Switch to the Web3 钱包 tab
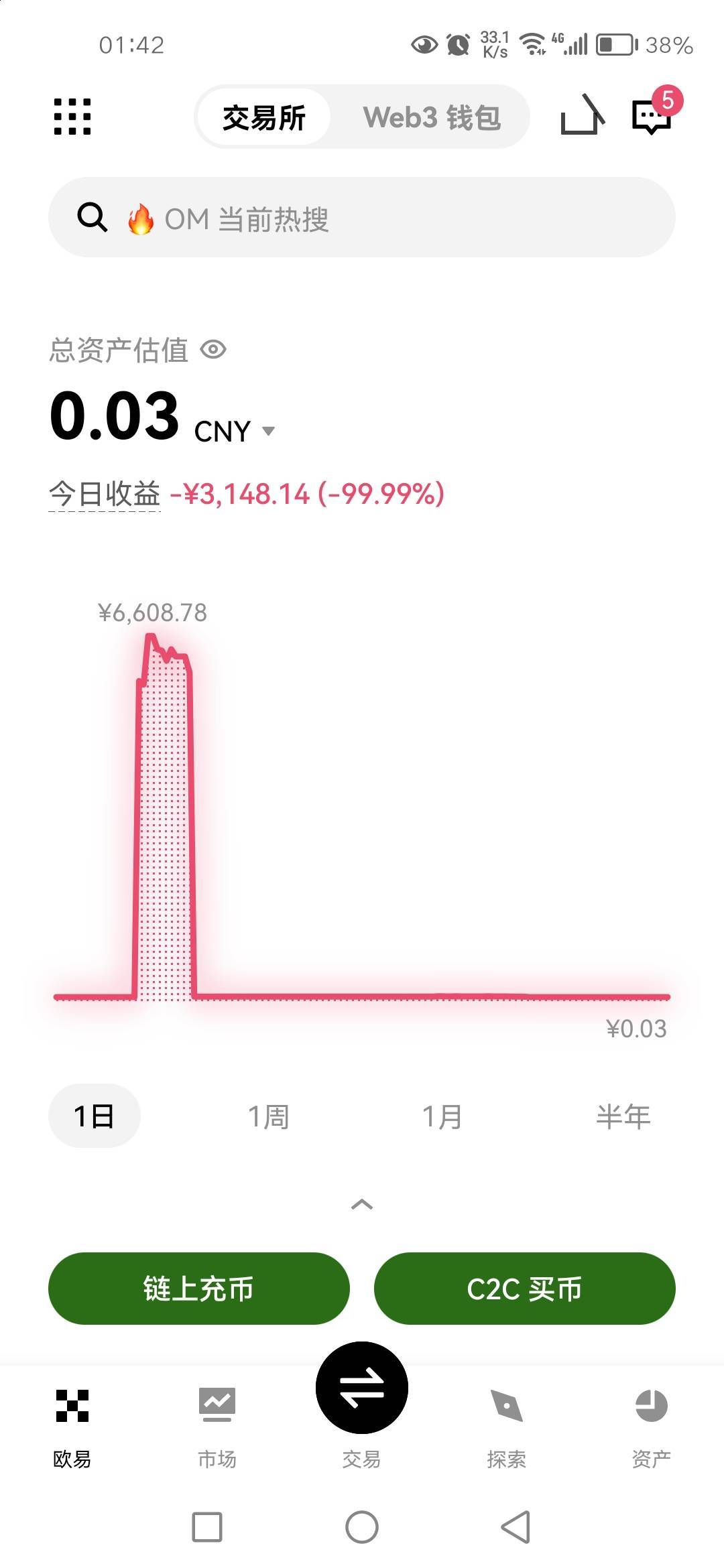Viewport: 724px width, 1568px height. [x=432, y=117]
